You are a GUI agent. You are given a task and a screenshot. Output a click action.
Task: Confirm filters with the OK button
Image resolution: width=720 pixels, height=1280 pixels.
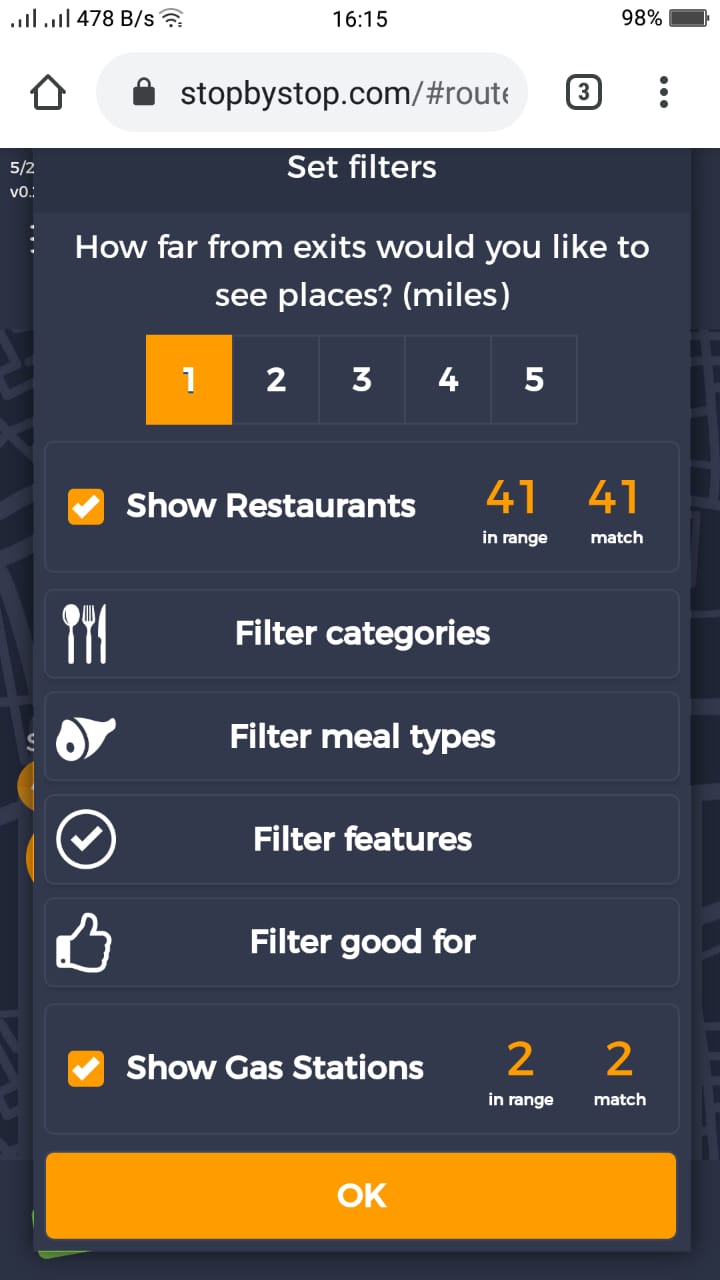click(x=361, y=1196)
